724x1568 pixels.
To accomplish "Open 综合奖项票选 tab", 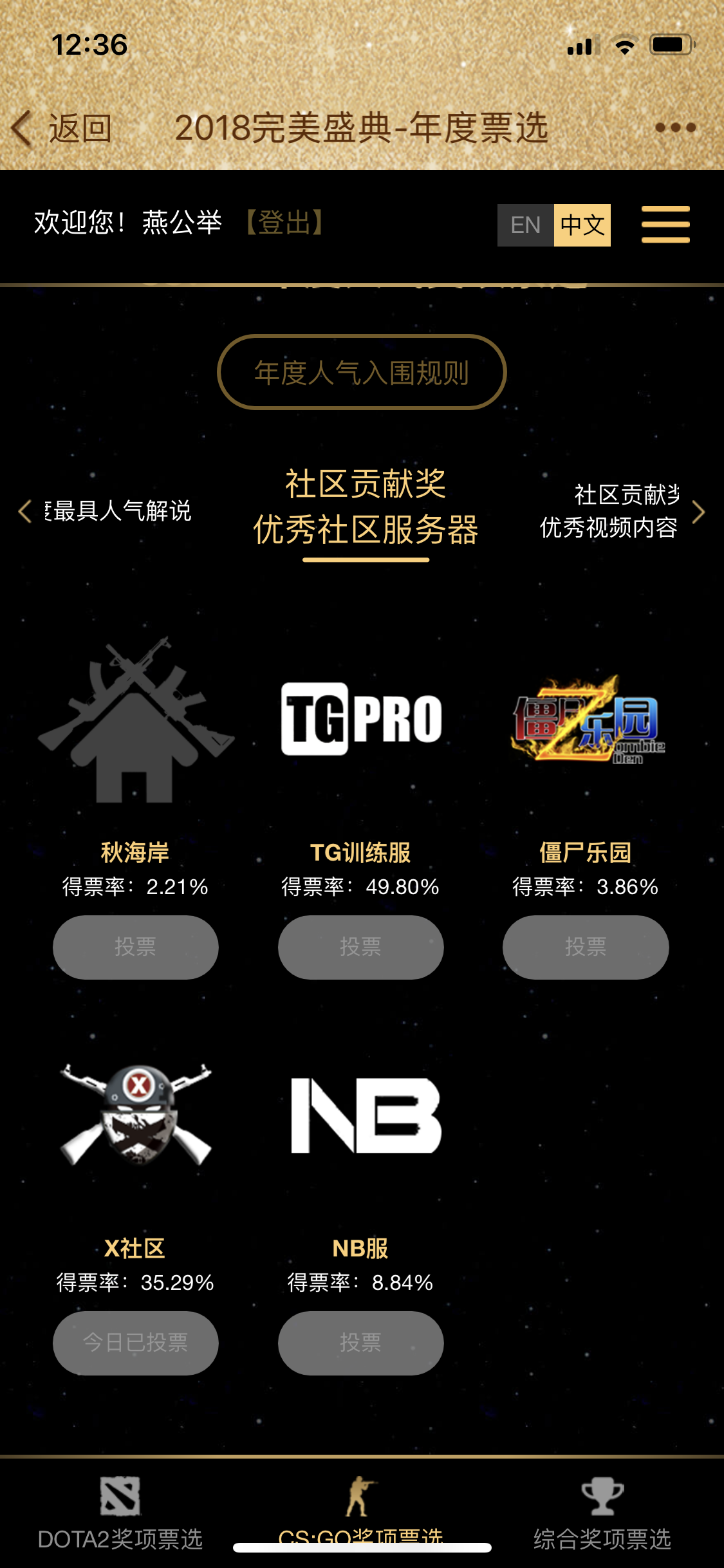I will coord(602,1513).
